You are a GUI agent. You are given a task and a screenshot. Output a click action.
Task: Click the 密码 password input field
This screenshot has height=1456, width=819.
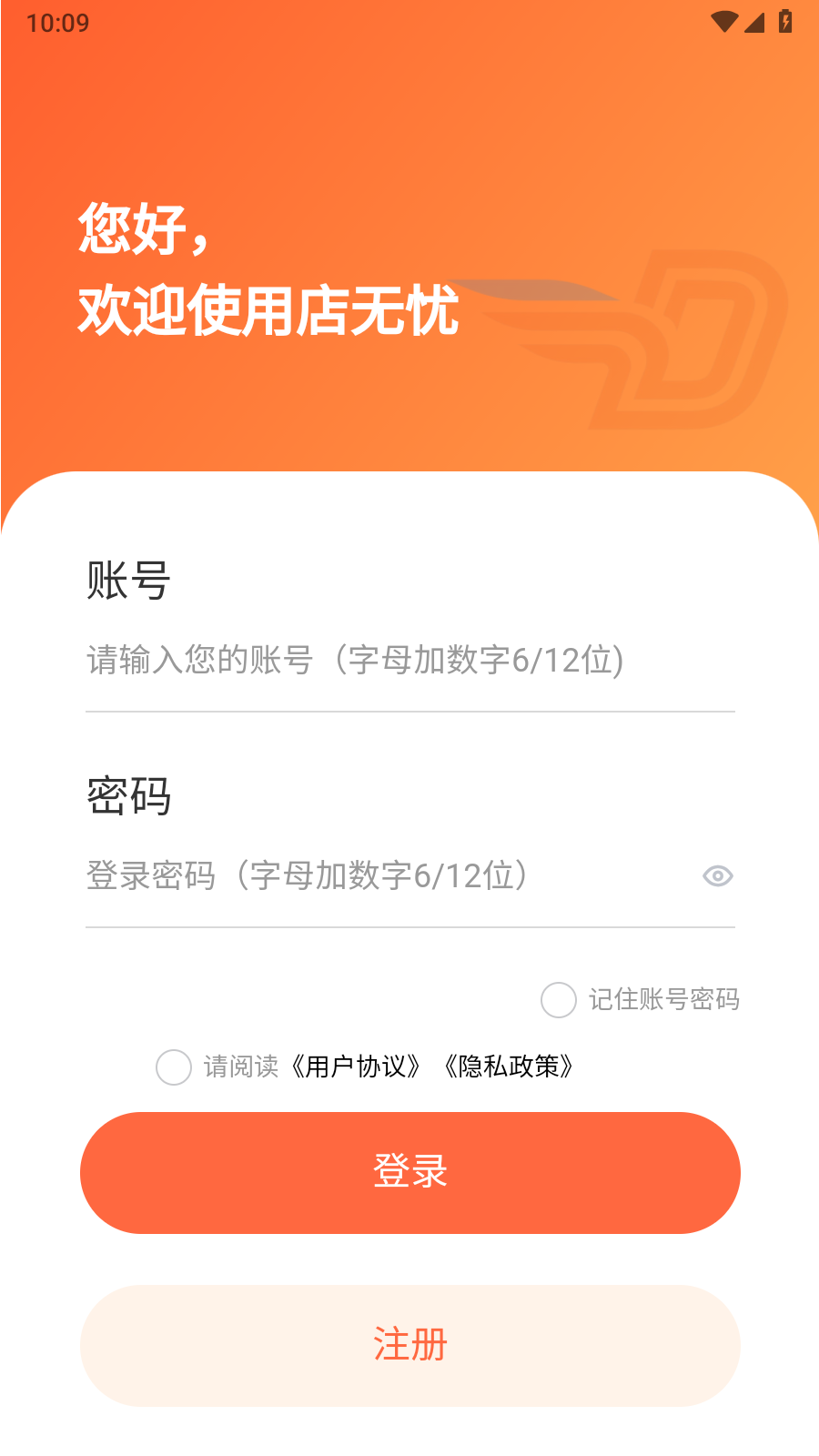tap(364, 876)
